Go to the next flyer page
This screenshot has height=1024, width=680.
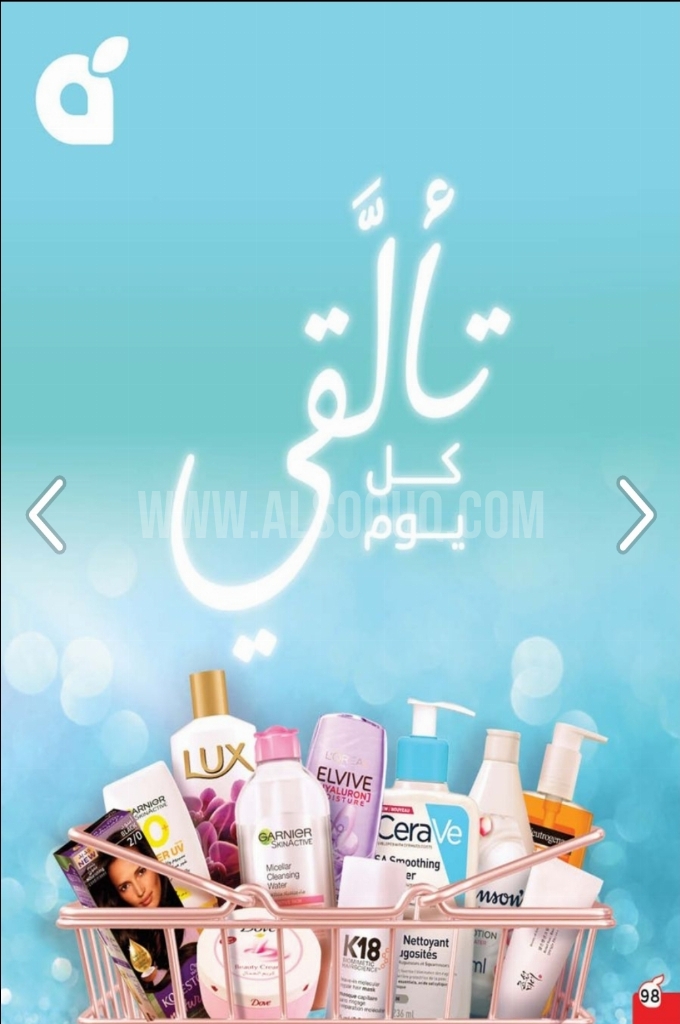(x=634, y=514)
